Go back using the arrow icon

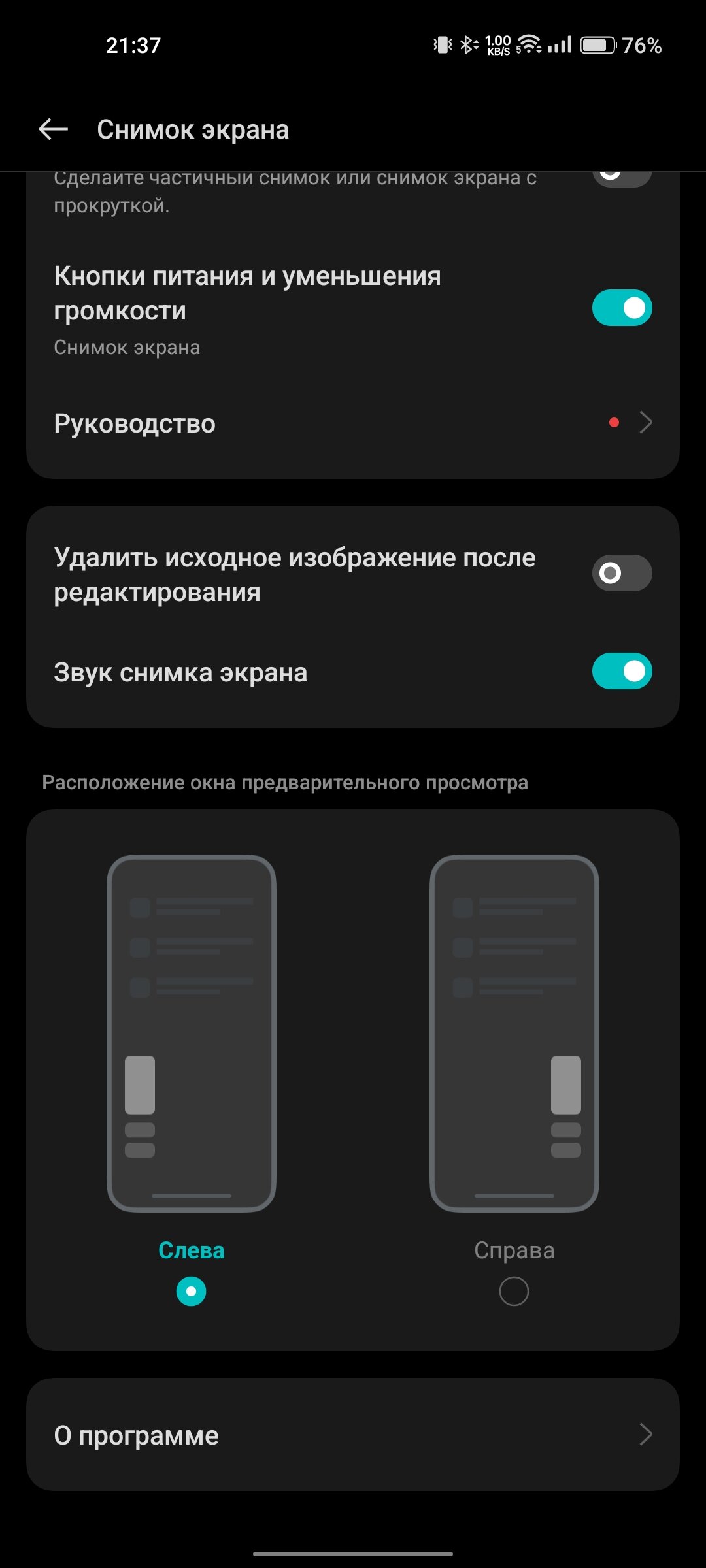tap(54, 129)
